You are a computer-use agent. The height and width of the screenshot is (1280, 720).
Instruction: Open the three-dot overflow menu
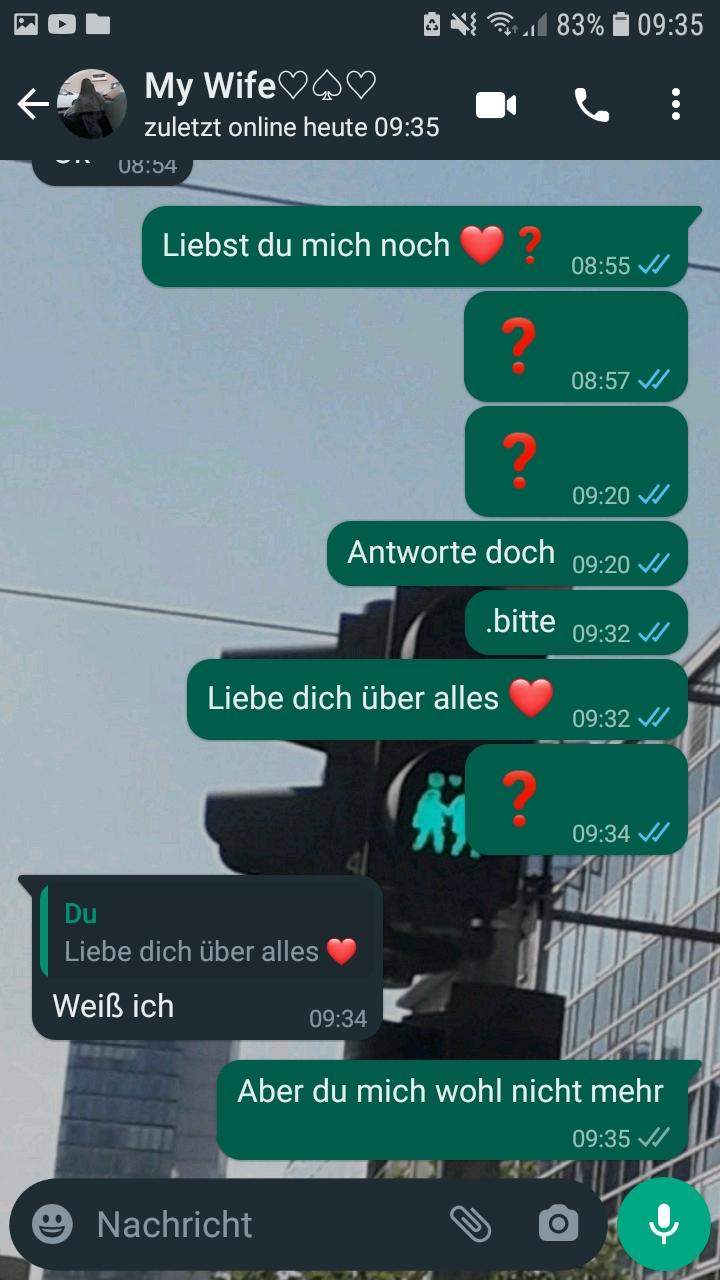[x=676, y=104]
